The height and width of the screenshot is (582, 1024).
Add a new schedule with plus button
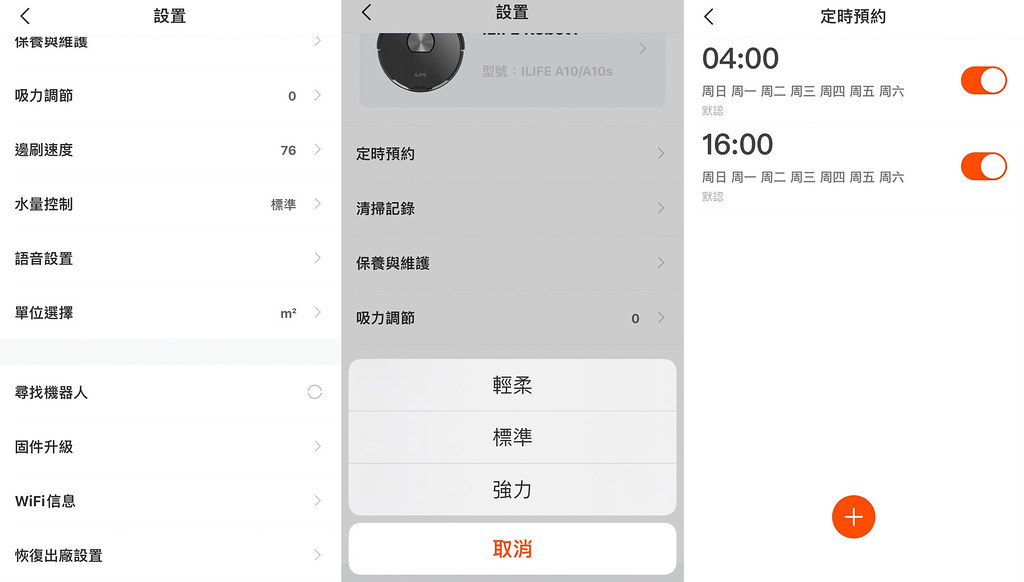click(x=853, y=517)
